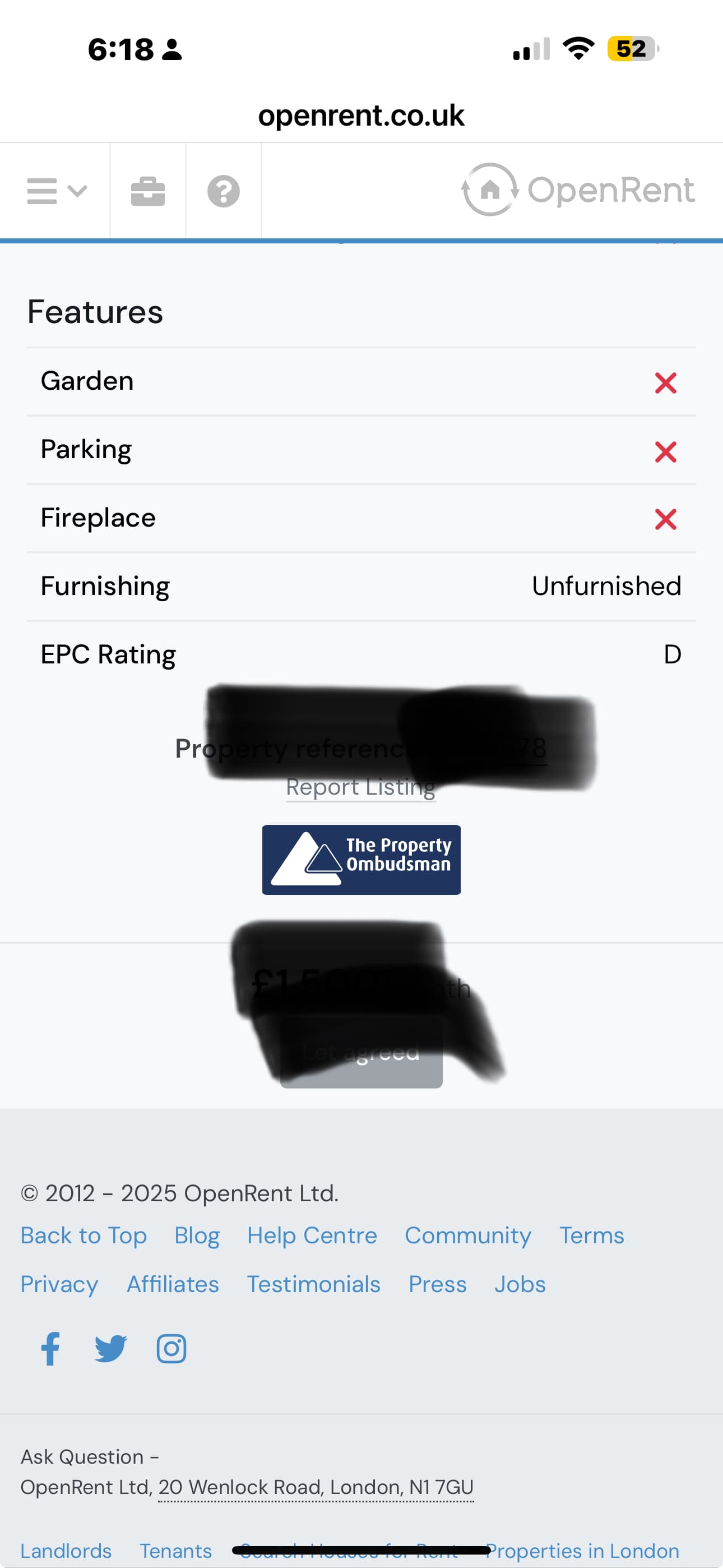This screenshot has height=1568, width=723.
Task: Visit the Blog link
Action: [x=197, y=1235]
